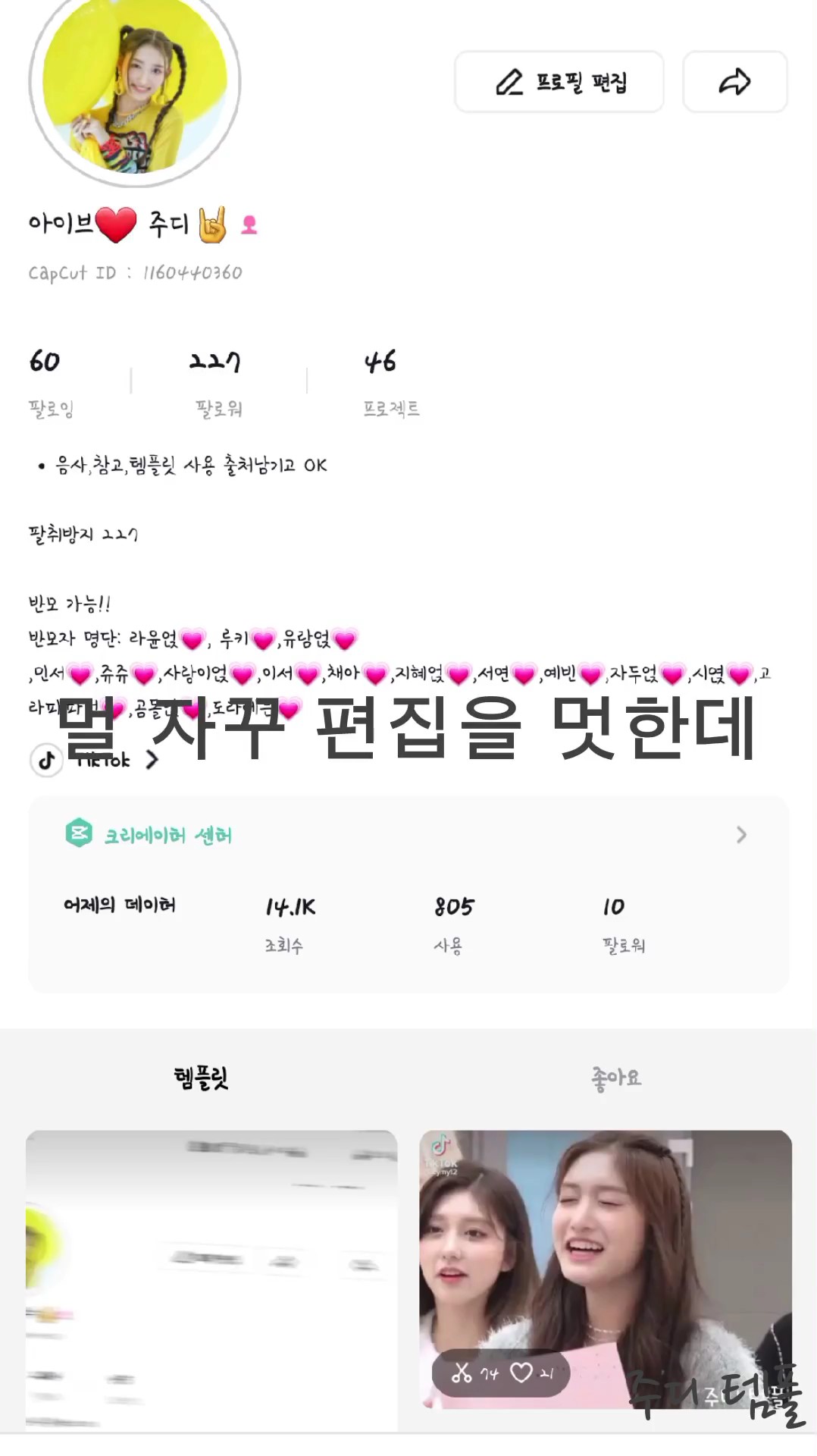Image resolution: width=817 pixels, height=1456 pixels.
Task: Tap the 프로필 편집 button
Action: pos(559,82)
